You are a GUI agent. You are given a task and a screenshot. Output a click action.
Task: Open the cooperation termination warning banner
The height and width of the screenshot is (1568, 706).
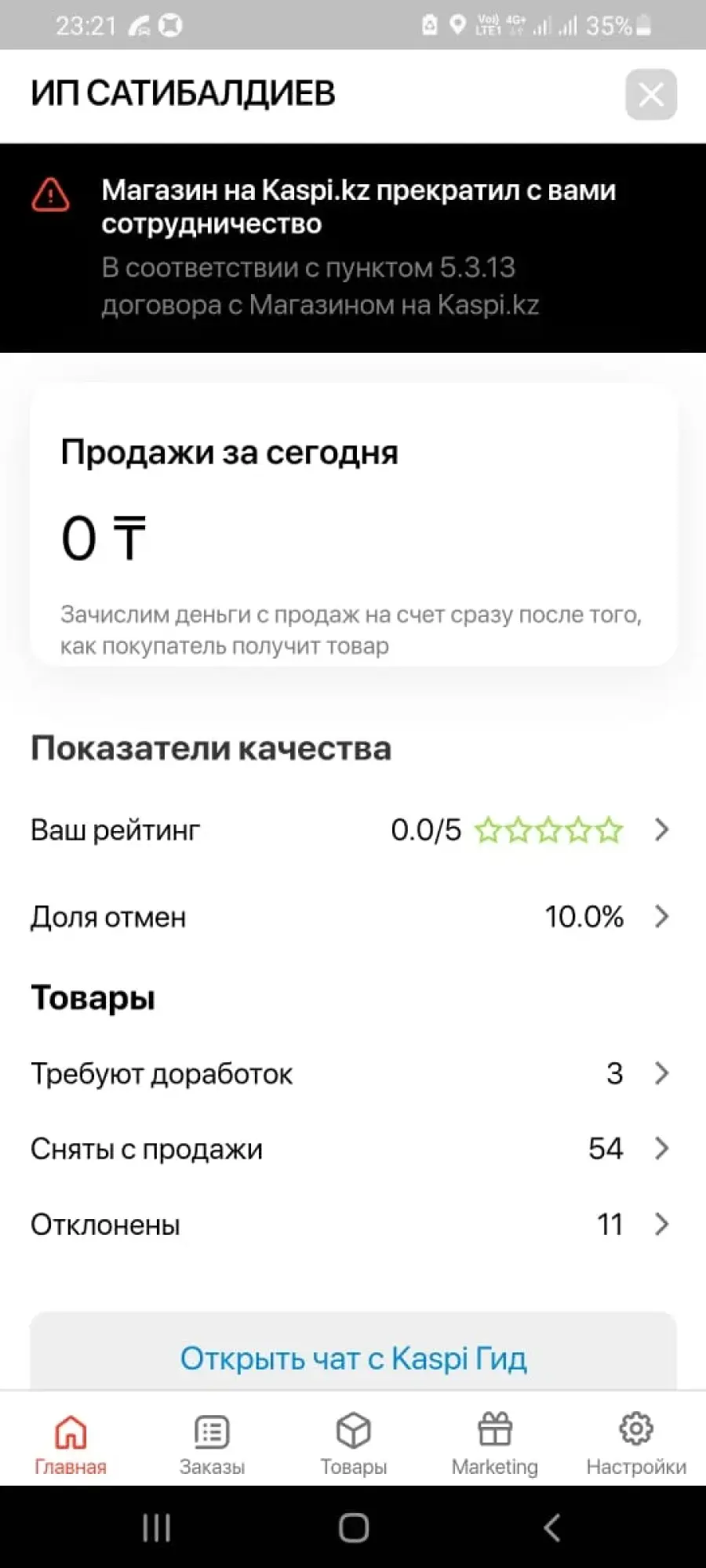point(353,248)
